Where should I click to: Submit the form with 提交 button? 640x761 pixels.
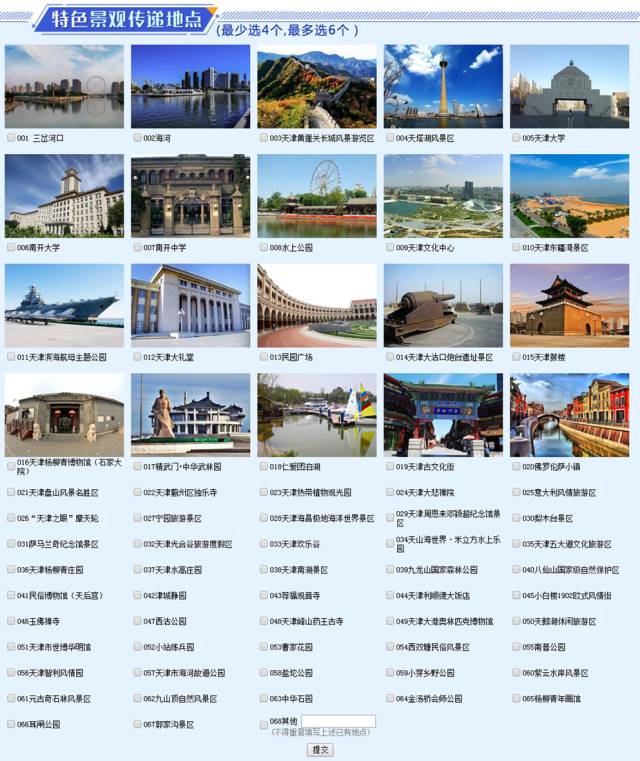click(320, 749)
